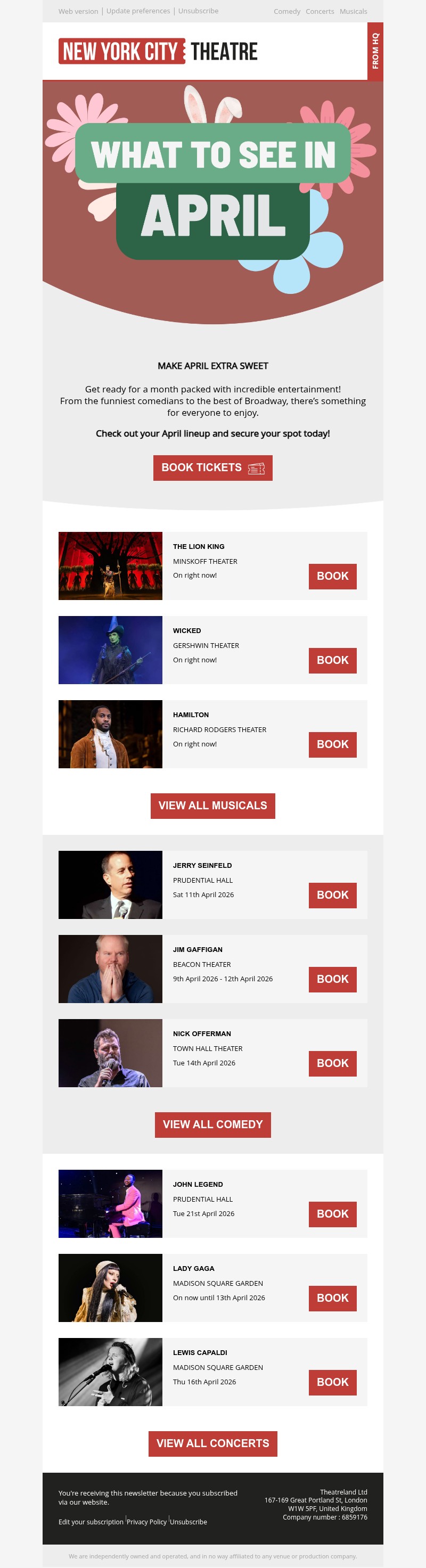Open the Concerts header link
The width and height of the screenshot is (426, 1568).
point(319,12)
